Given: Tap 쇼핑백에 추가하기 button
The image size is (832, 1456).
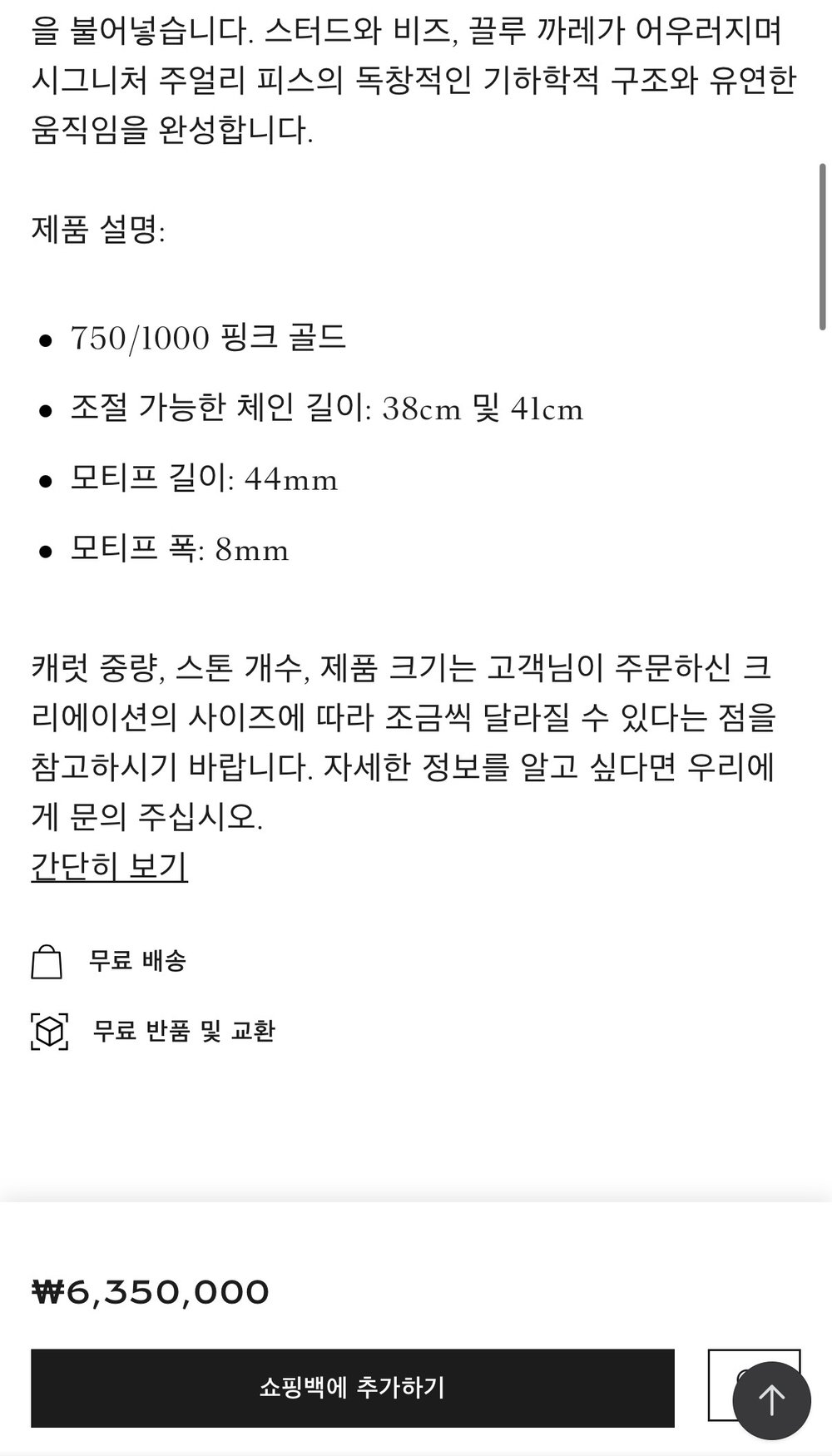Looking at the screenshot, I should pyautogui.click(x=352, y=1388).
